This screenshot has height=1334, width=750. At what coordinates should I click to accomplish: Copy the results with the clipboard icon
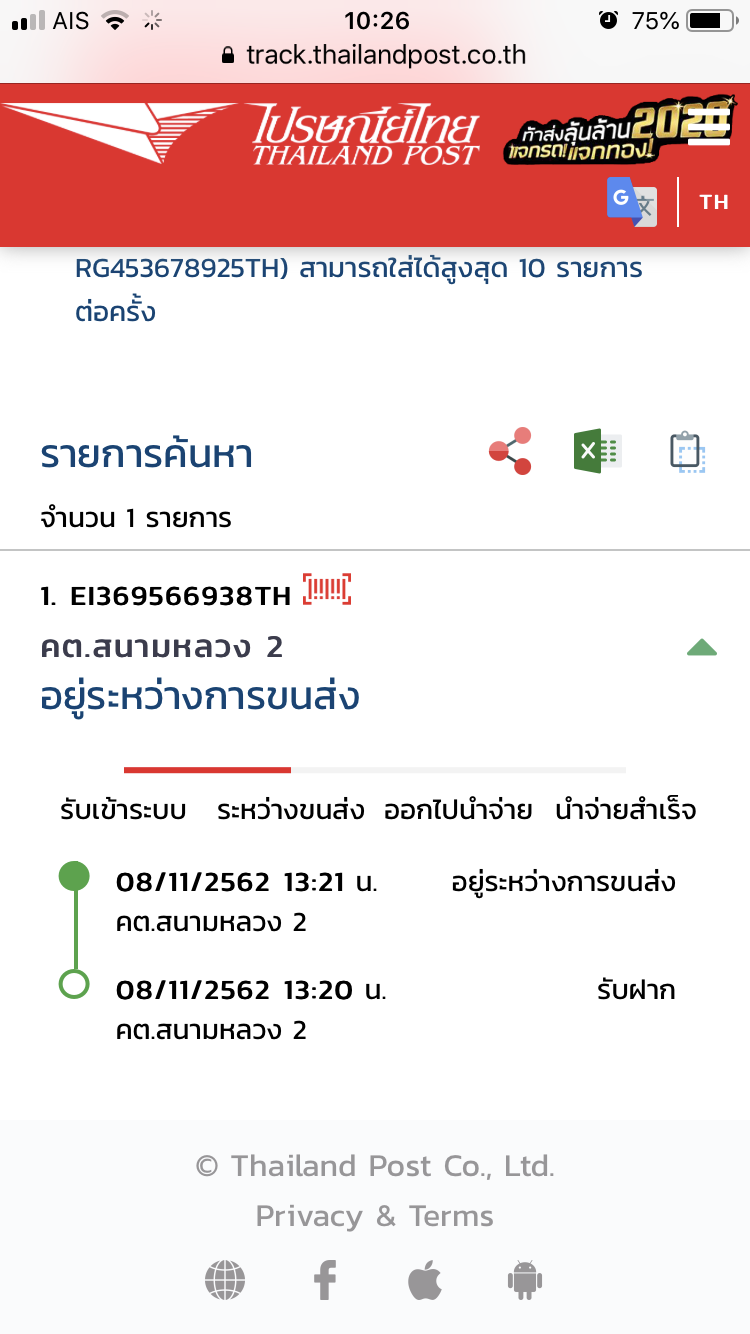click(x=687, y=452)
